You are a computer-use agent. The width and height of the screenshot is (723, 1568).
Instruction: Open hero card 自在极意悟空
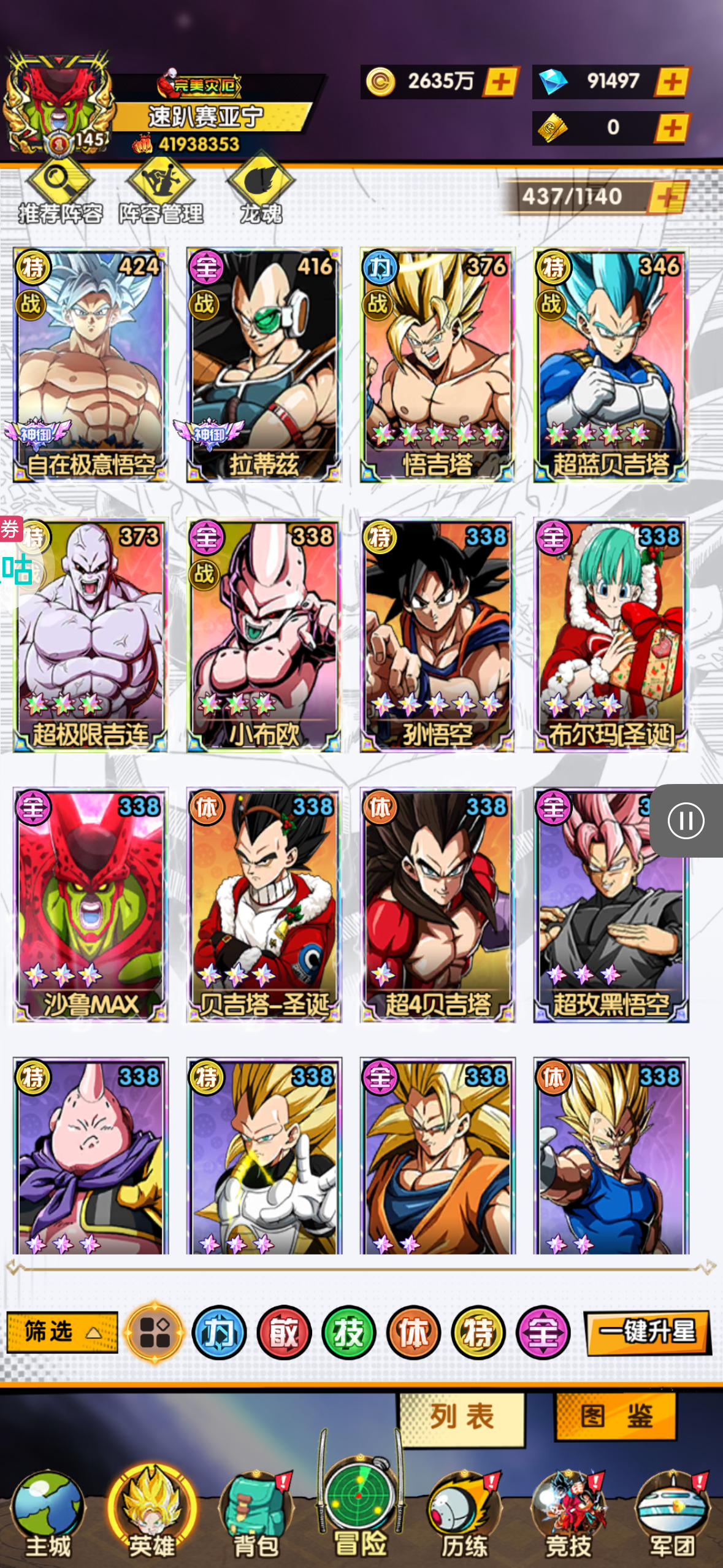point(90,365)
